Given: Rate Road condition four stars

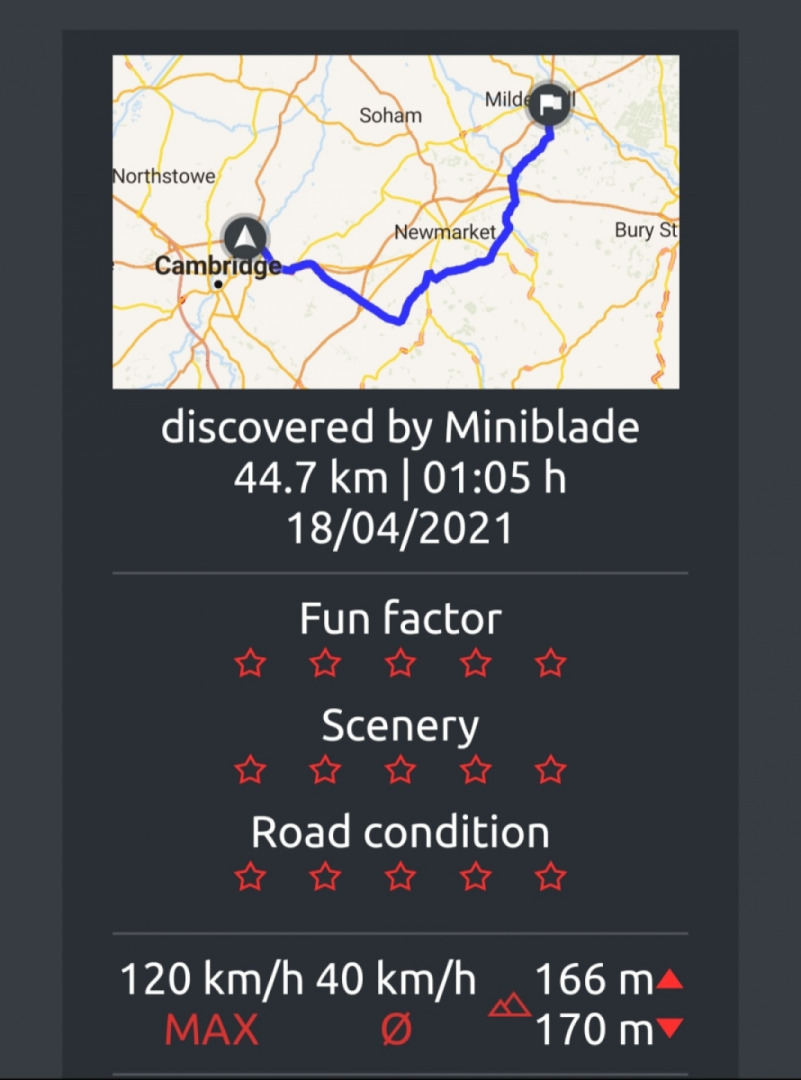Looking at the screenshot, I should tap(475, 877).
